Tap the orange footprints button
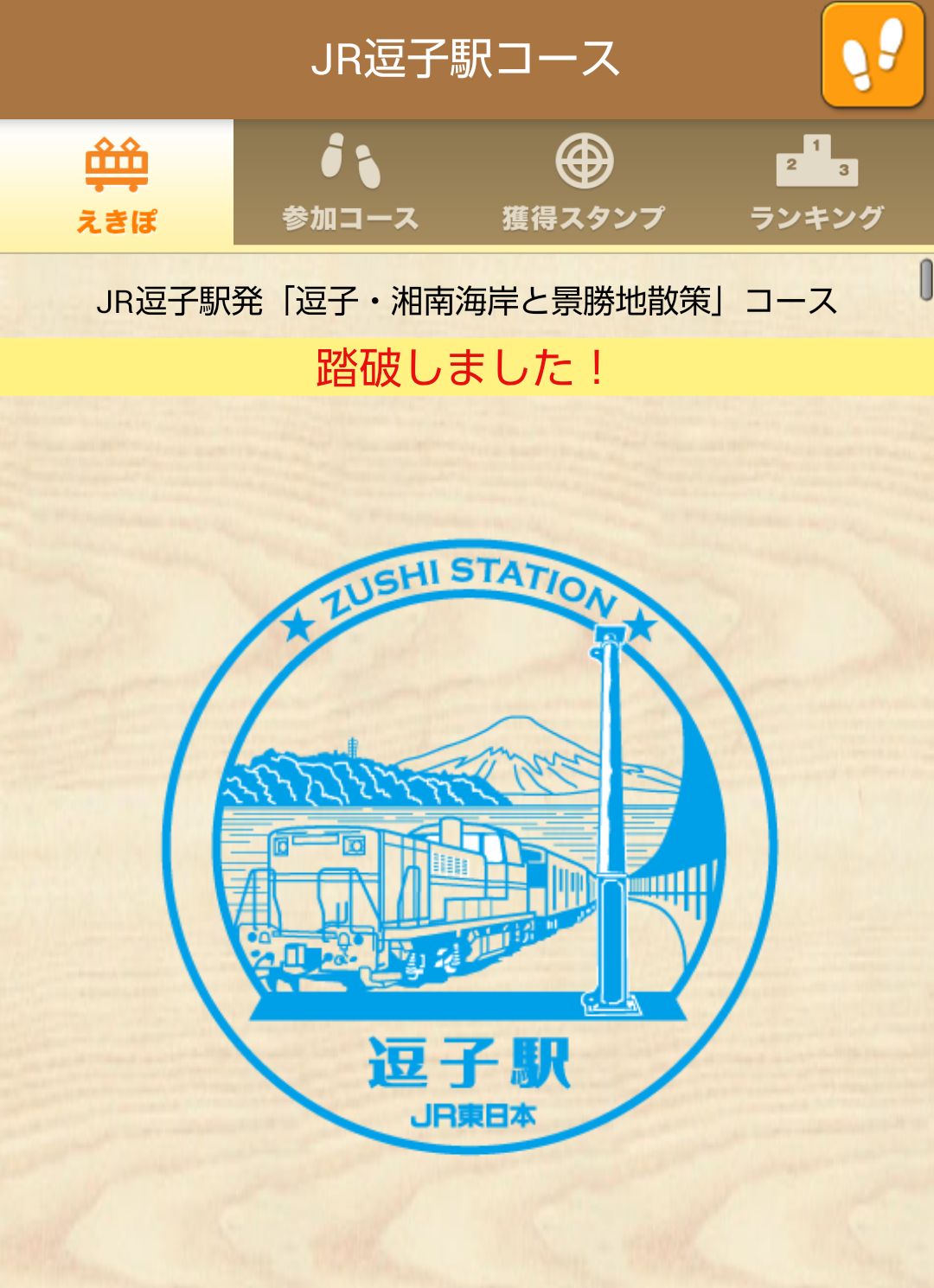Image resolution: width=934 pixels, height=1288 pixels. coord(873,56)
